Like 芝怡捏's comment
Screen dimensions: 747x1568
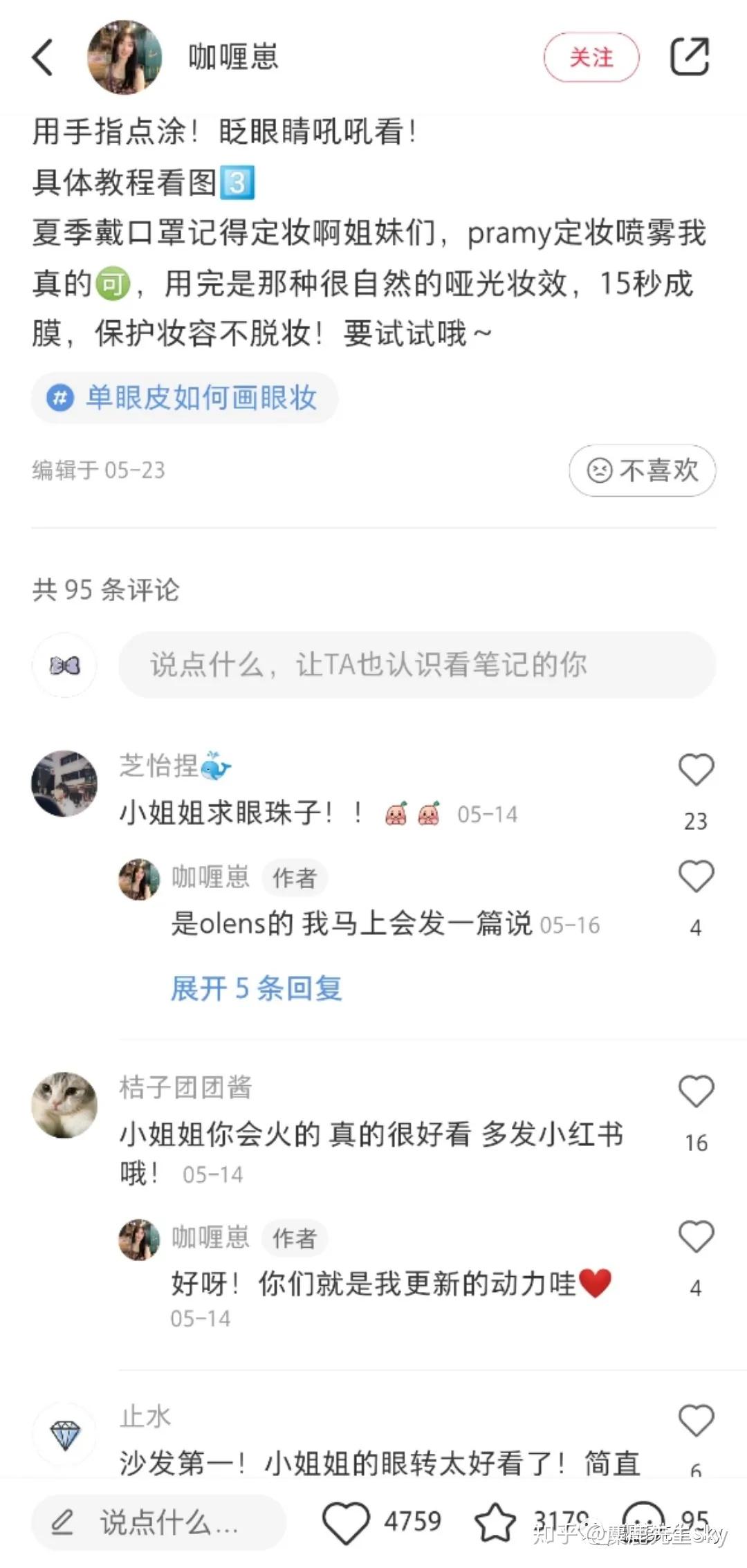click(696, 771)
